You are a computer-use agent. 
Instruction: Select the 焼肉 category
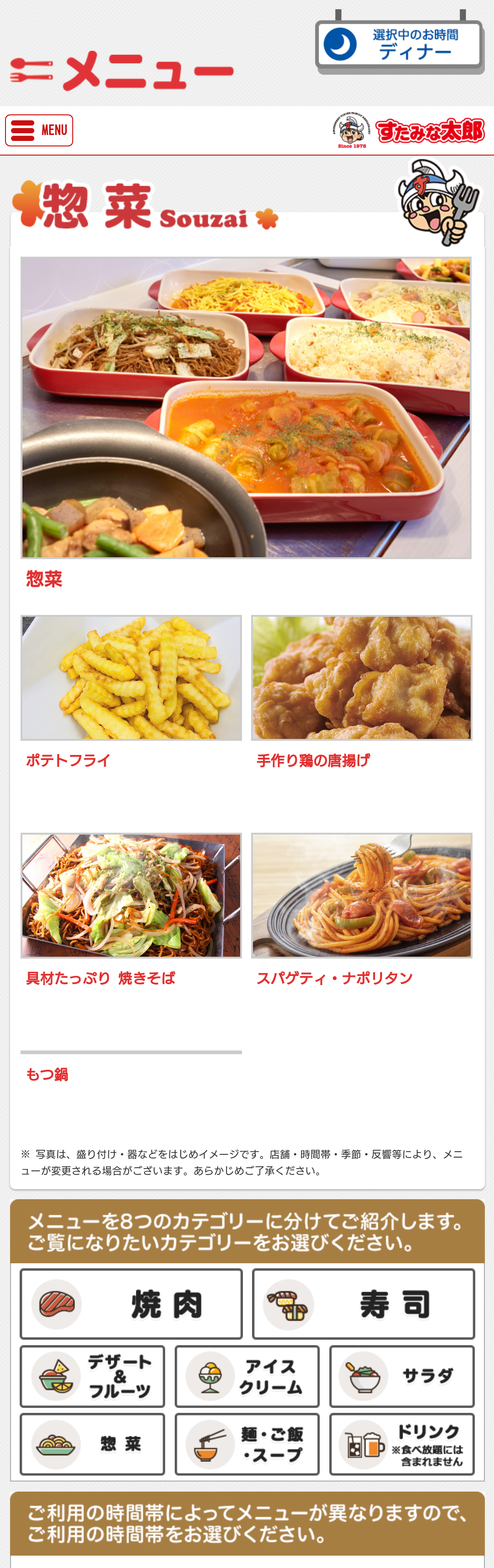coord(131,1303)
